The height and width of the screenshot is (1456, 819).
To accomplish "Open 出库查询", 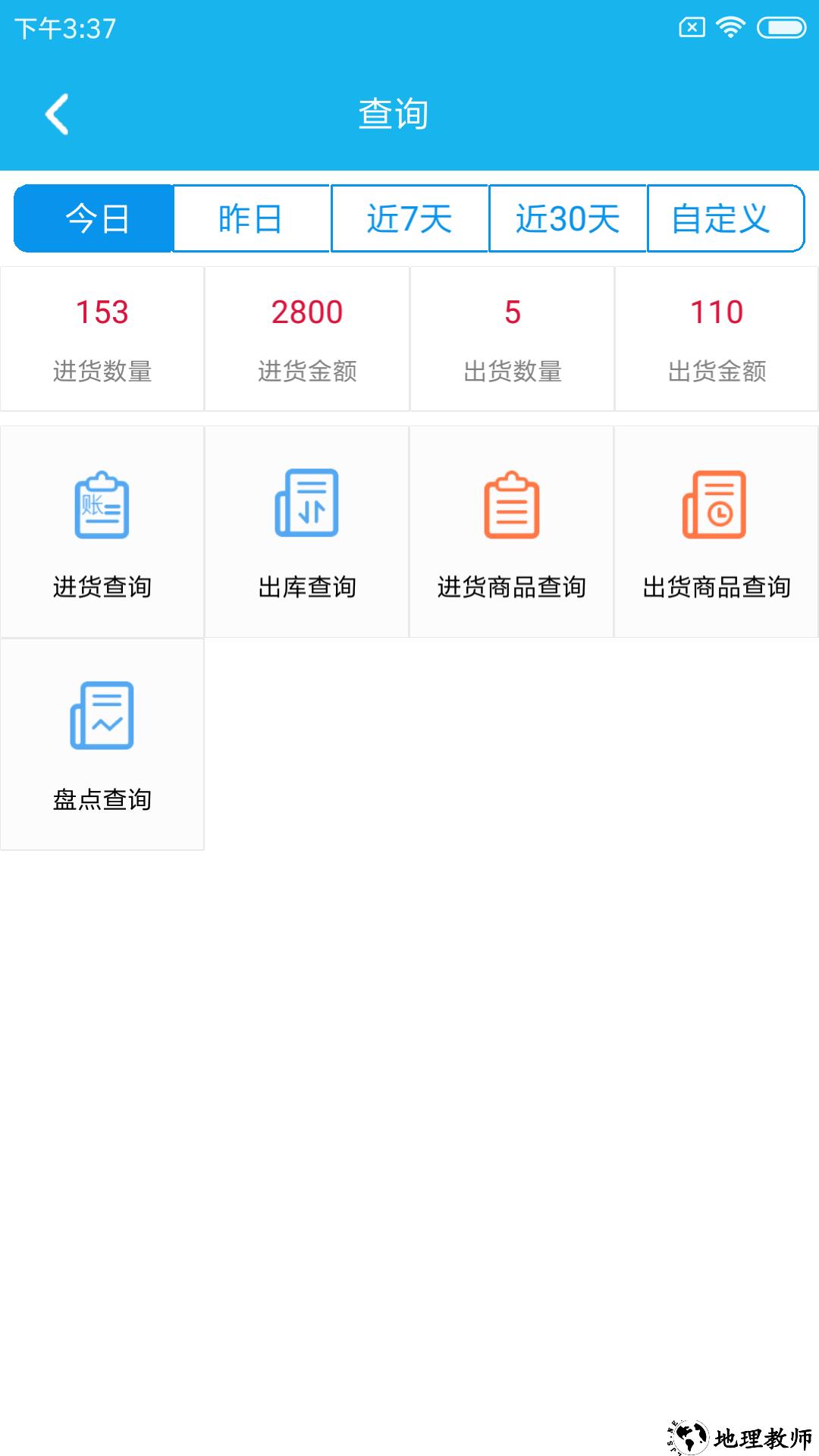I will tap(307, 532).
